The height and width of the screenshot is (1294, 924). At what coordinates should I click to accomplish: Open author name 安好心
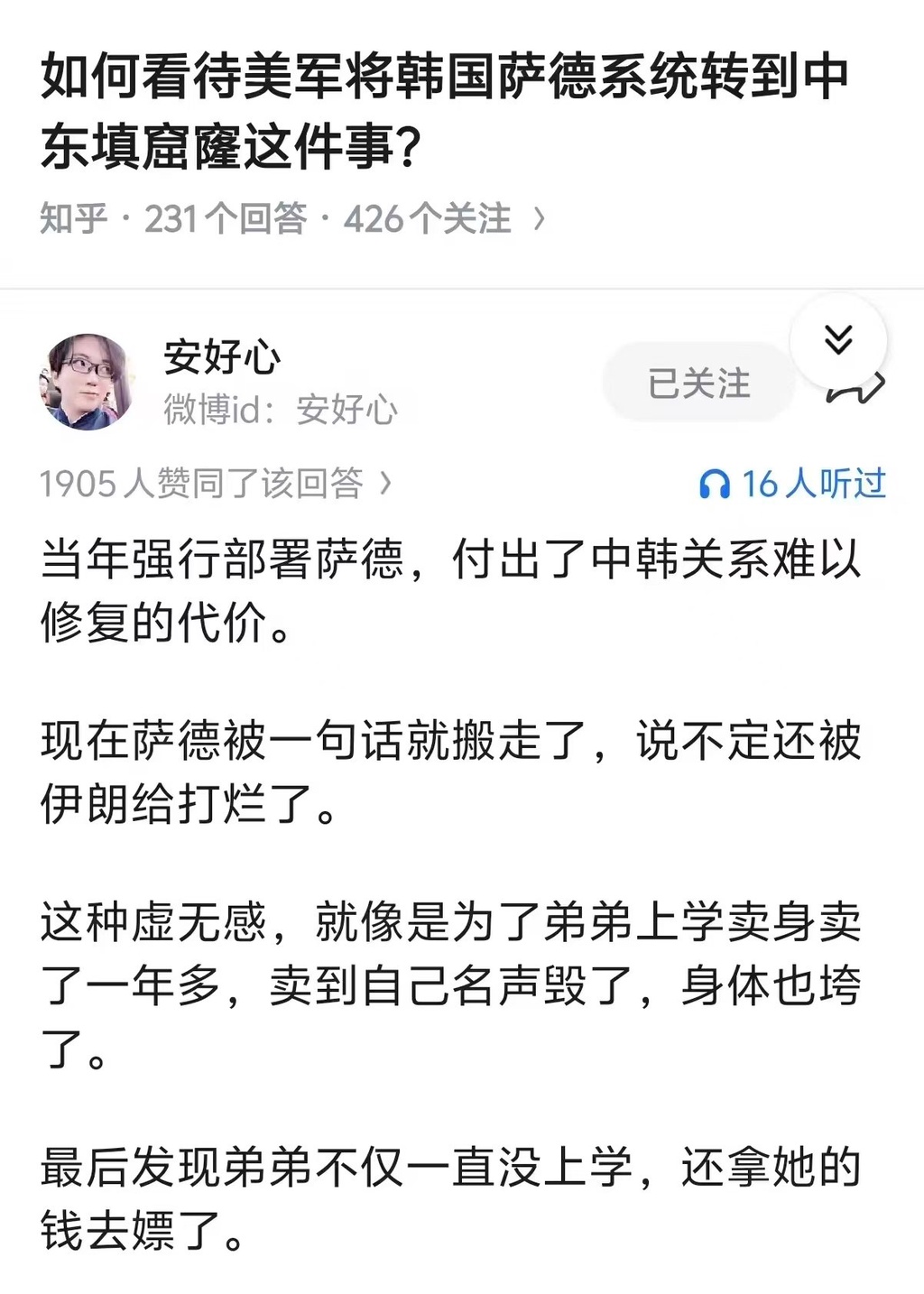tap(222, 357)
